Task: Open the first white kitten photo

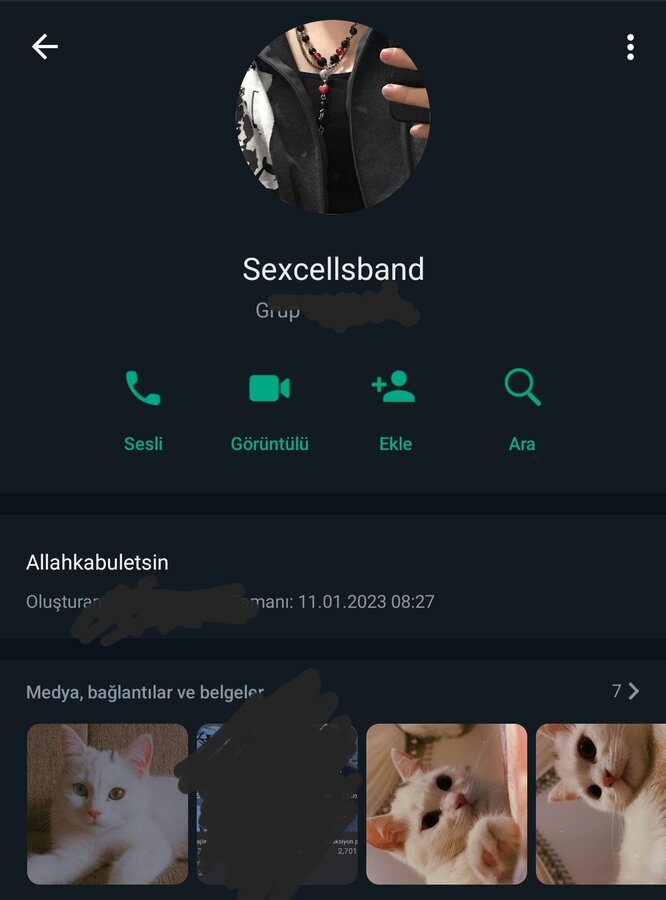Action: pos(107,804)
